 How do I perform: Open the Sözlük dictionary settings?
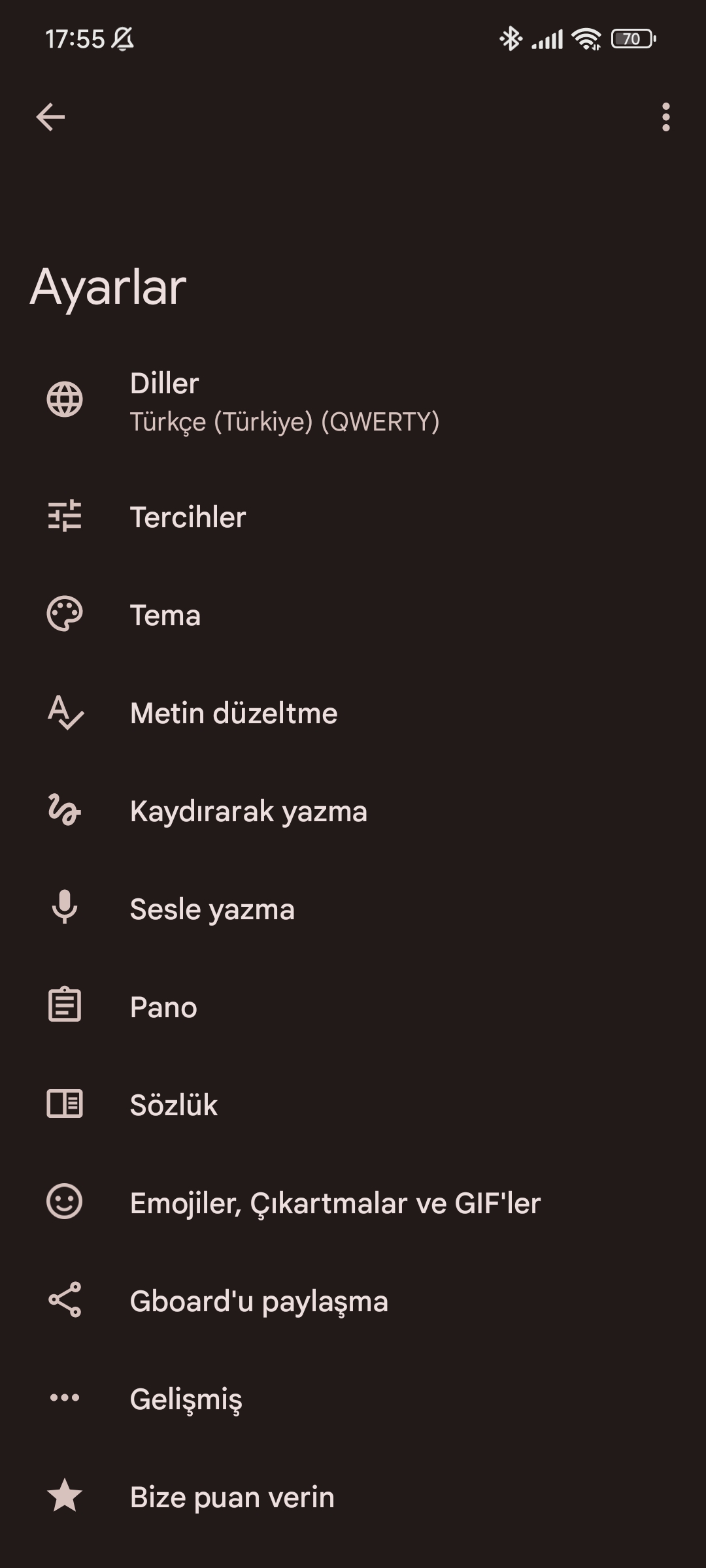[353, 1105]
